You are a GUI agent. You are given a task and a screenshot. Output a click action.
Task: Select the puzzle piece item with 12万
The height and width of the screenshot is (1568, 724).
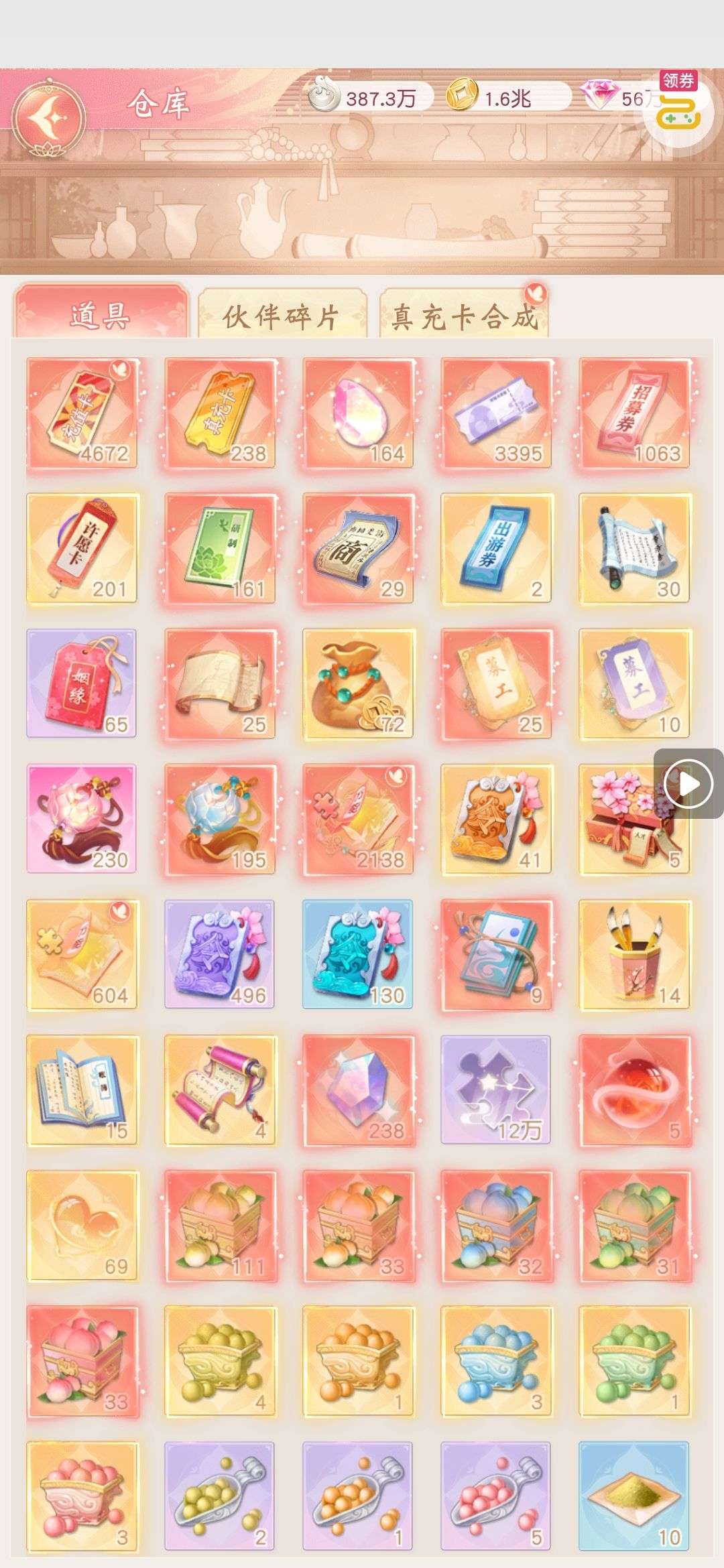pos(496,1090)
